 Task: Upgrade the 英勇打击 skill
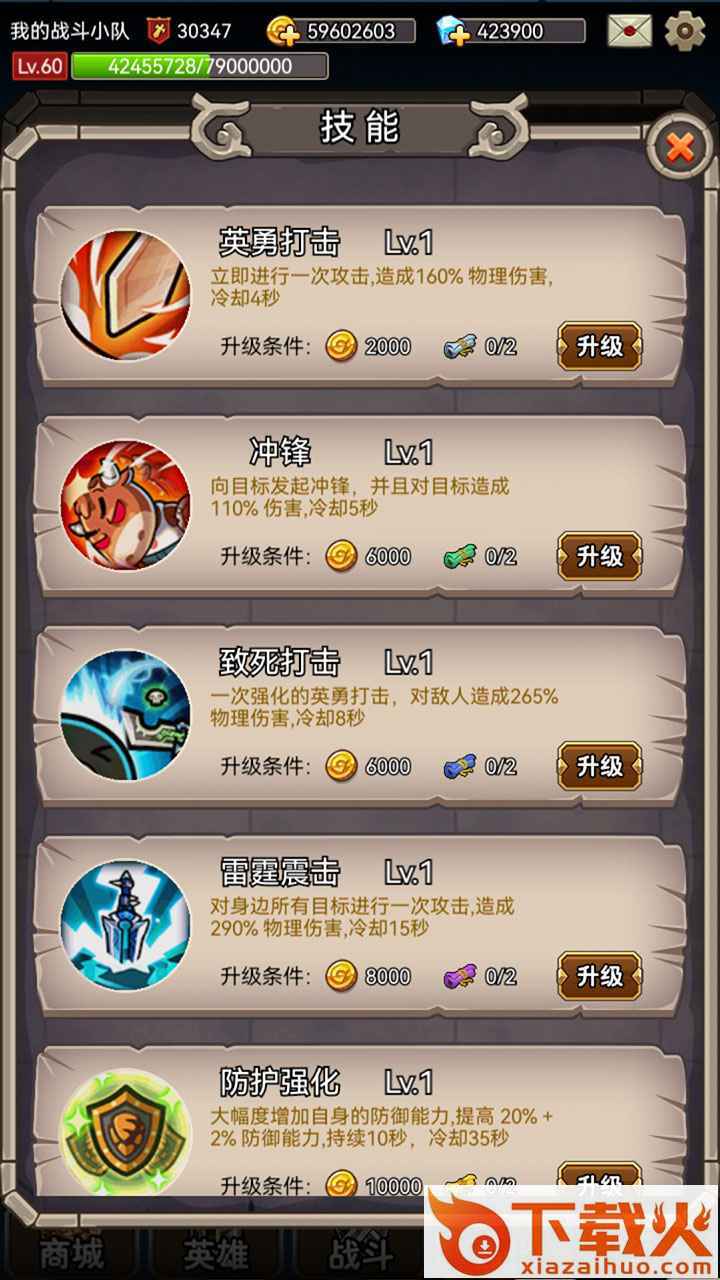600,346
